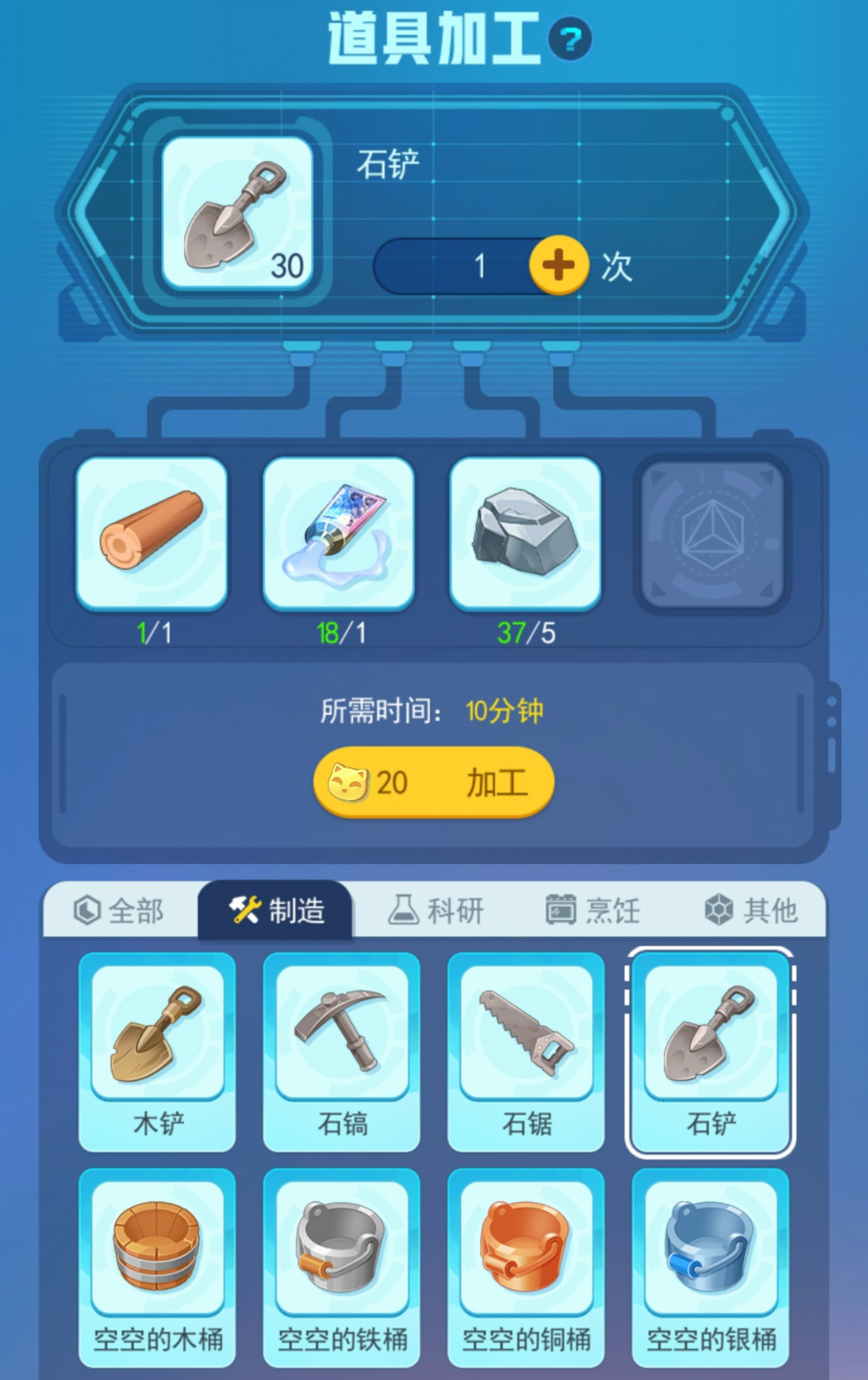Viewport: 868px width, 1380px height.
Task: Choose the 空空的银桶 recipe
Action: 710,1266
